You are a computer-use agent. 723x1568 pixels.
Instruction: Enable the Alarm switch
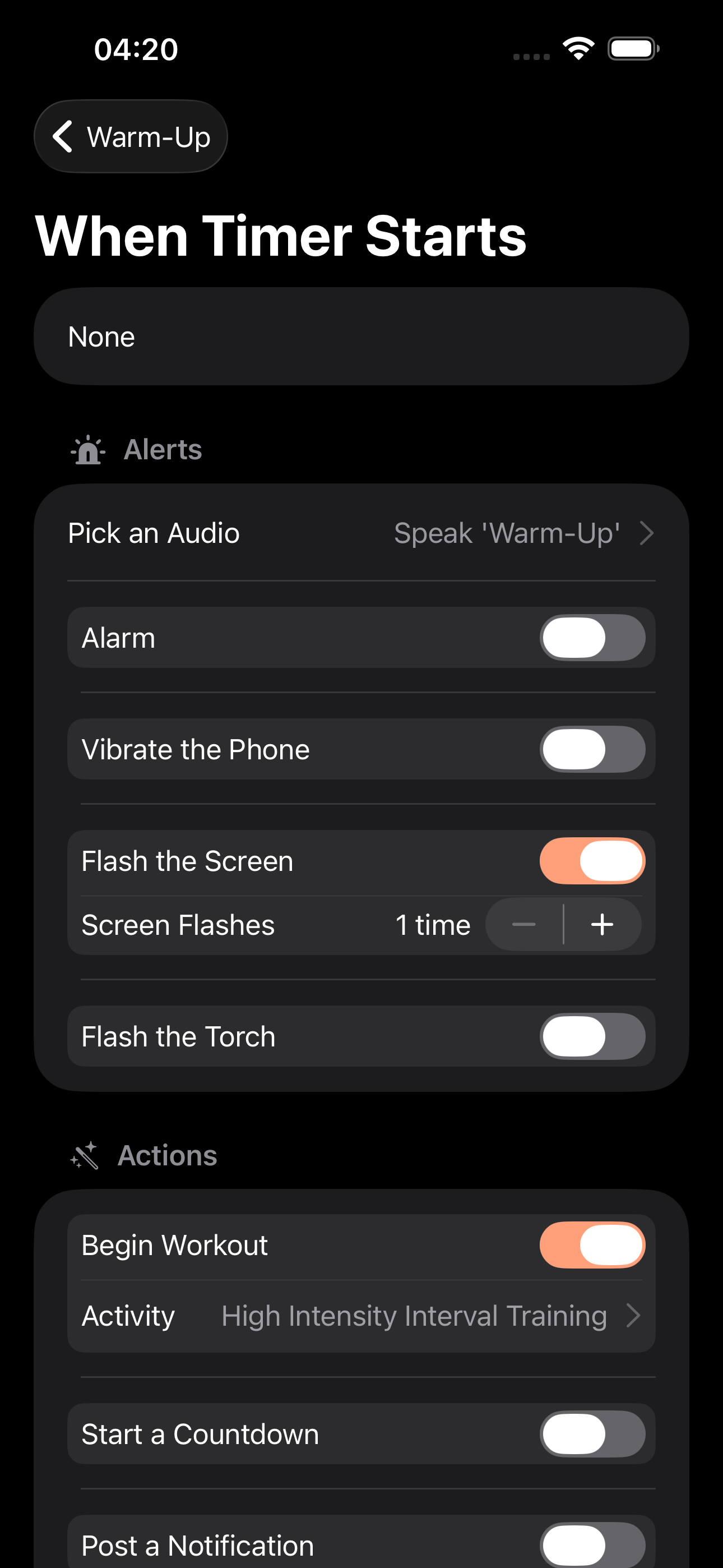tap(592, 638)
